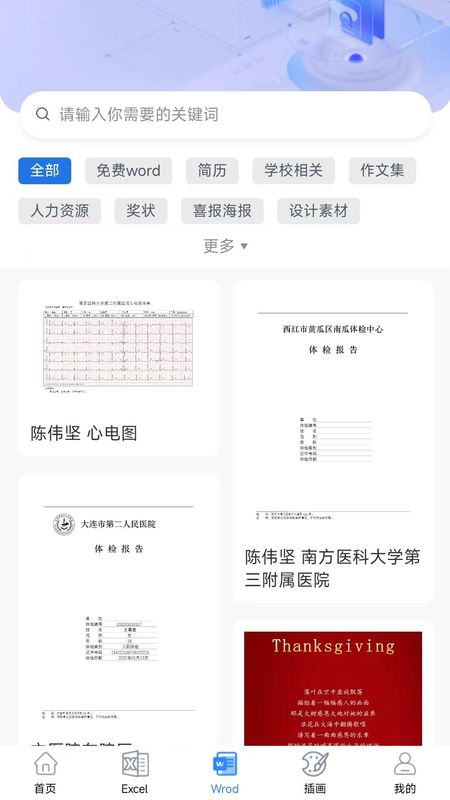Open the 陈伟坚 心电图 template
The width and height of the screenshot is (450, 800).
point(119,367)
